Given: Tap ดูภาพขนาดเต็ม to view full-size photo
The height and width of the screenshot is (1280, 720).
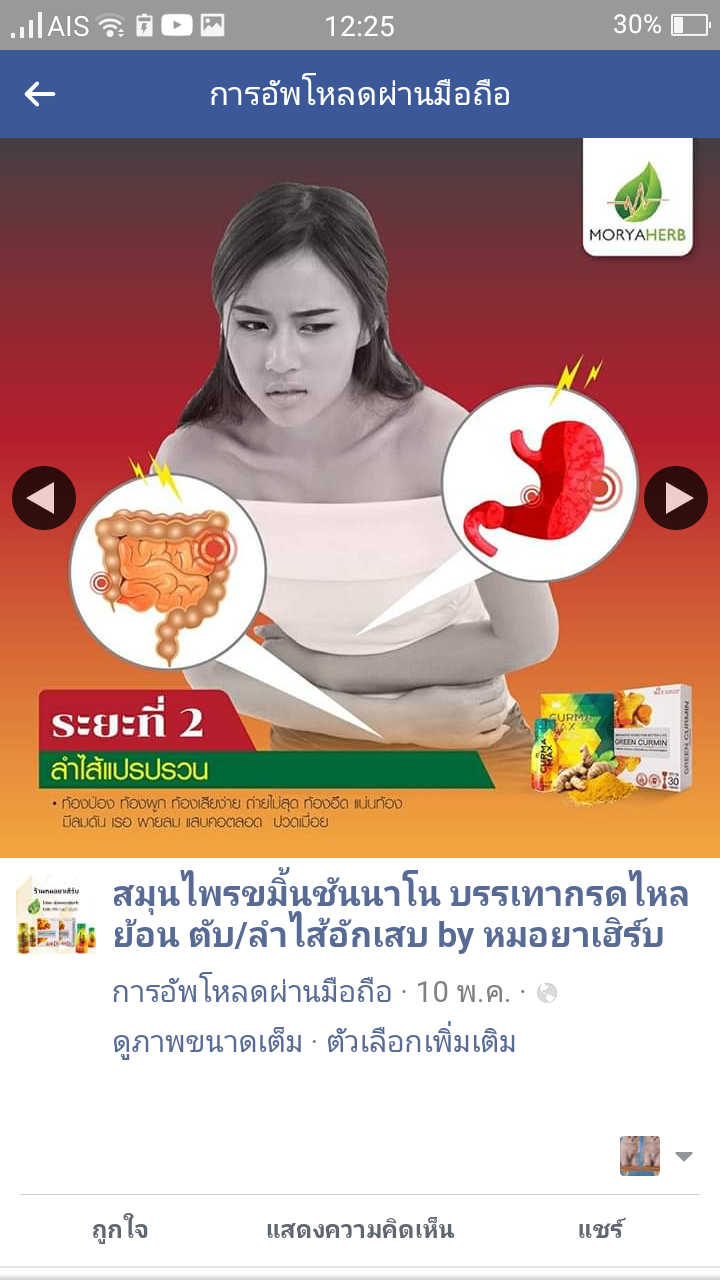Looking at the screenshot, I should click(x=207, y=1042).
